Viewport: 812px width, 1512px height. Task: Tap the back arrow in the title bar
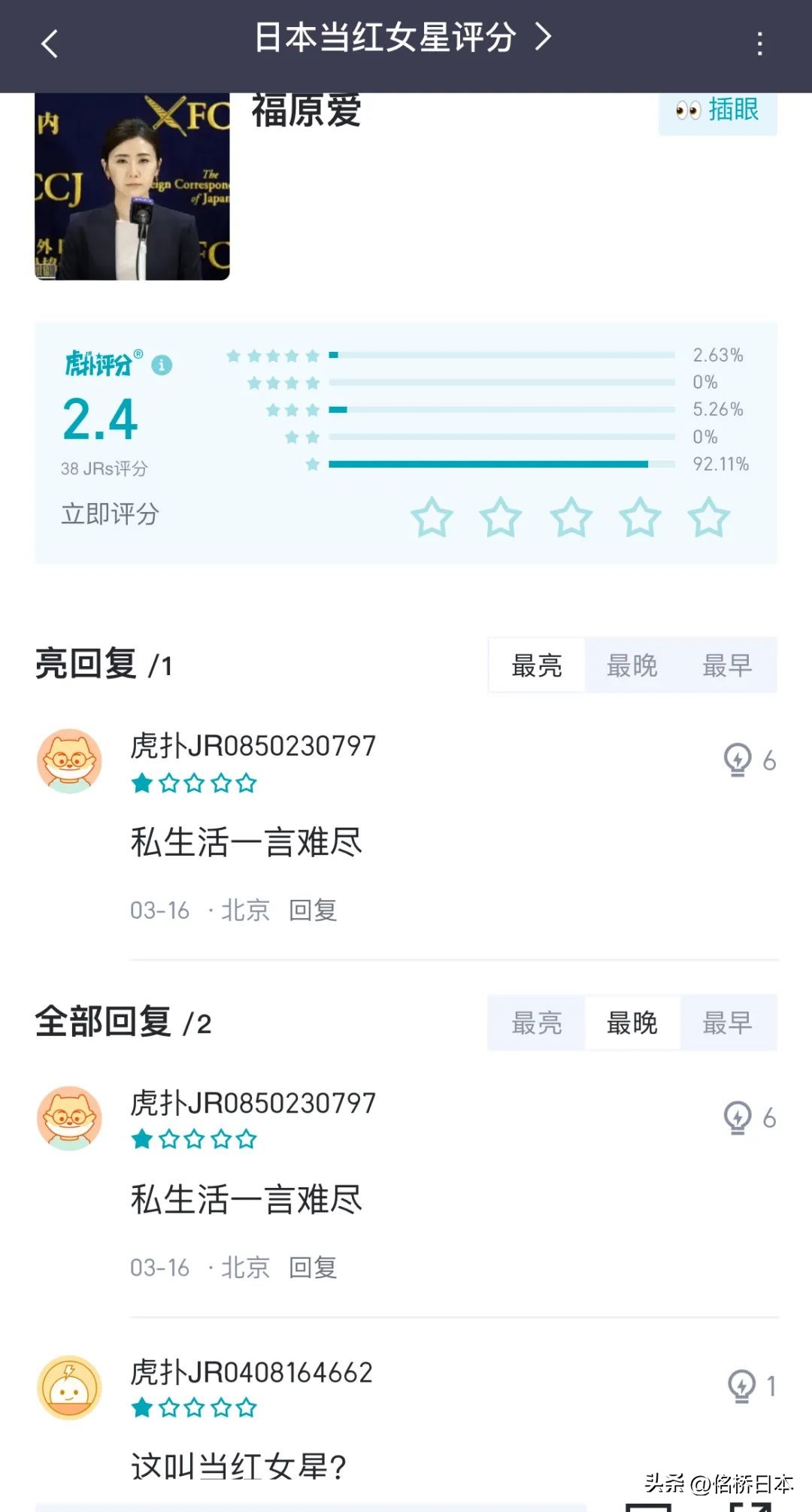(48, 45)
